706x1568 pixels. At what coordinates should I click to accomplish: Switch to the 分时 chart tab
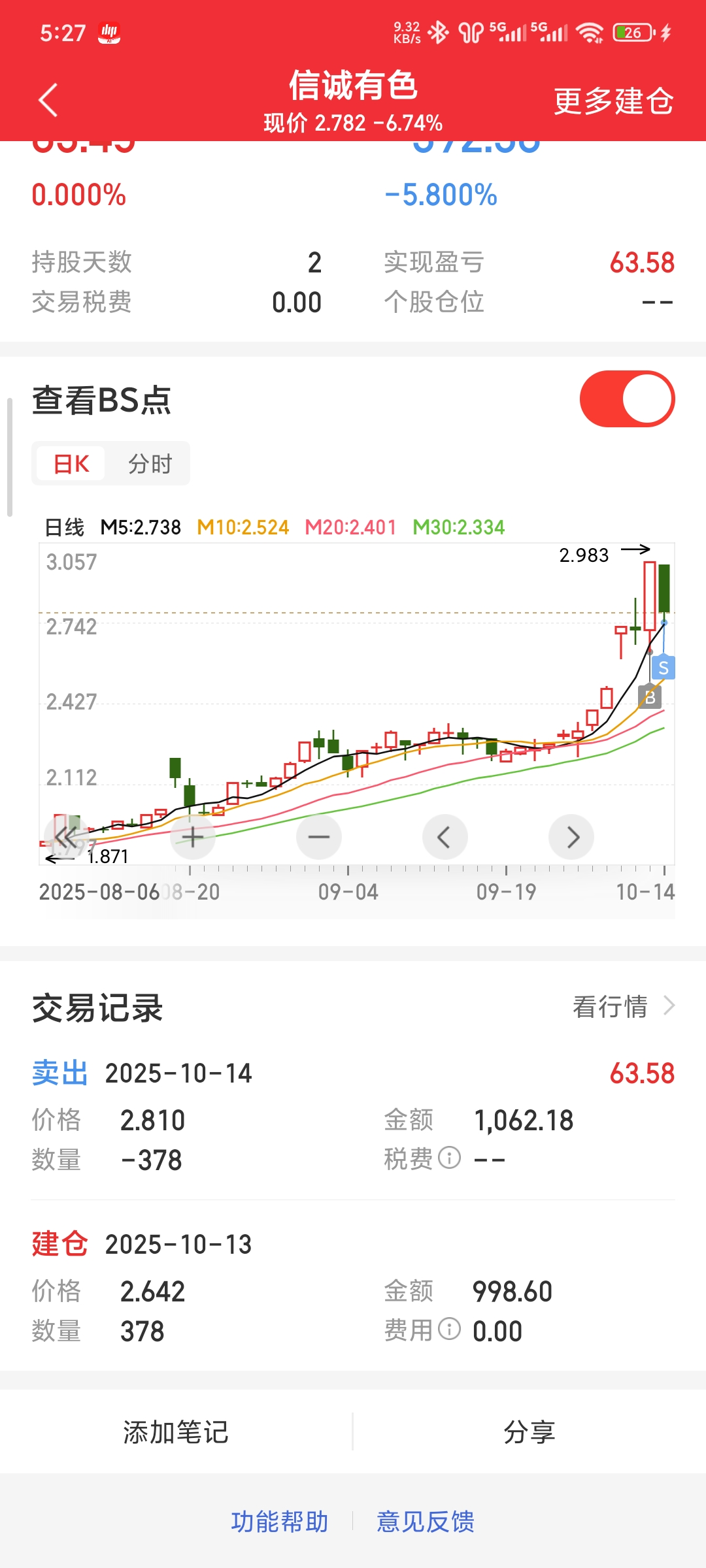tap(150, 464)
